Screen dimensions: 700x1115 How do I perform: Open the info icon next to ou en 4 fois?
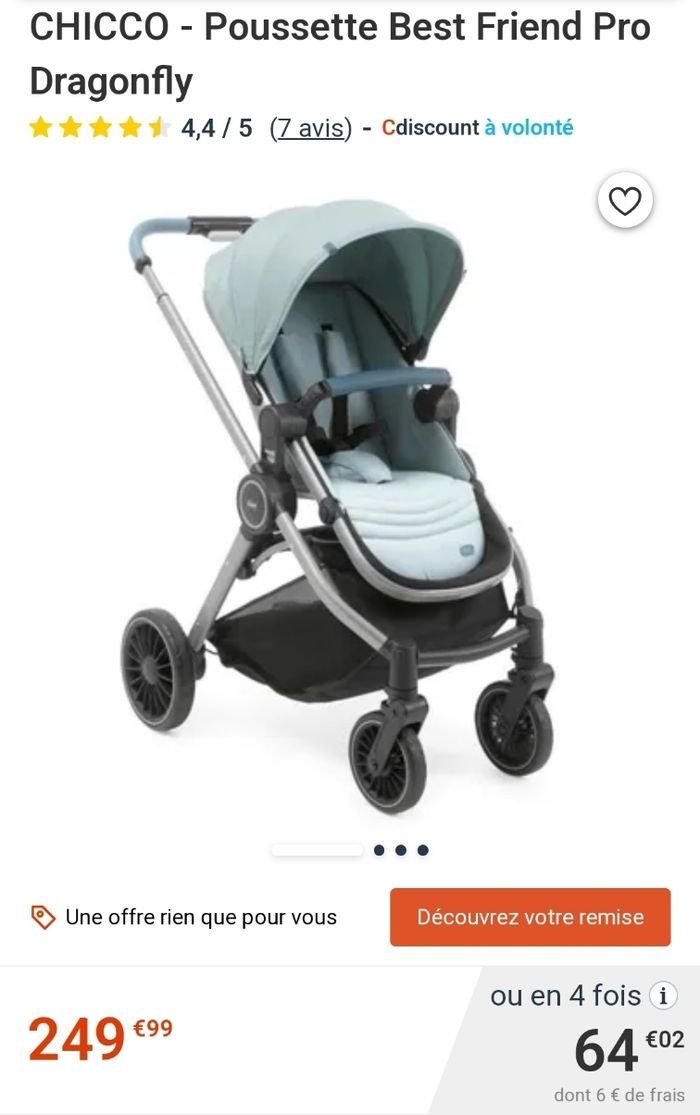(x=662, y=996)
